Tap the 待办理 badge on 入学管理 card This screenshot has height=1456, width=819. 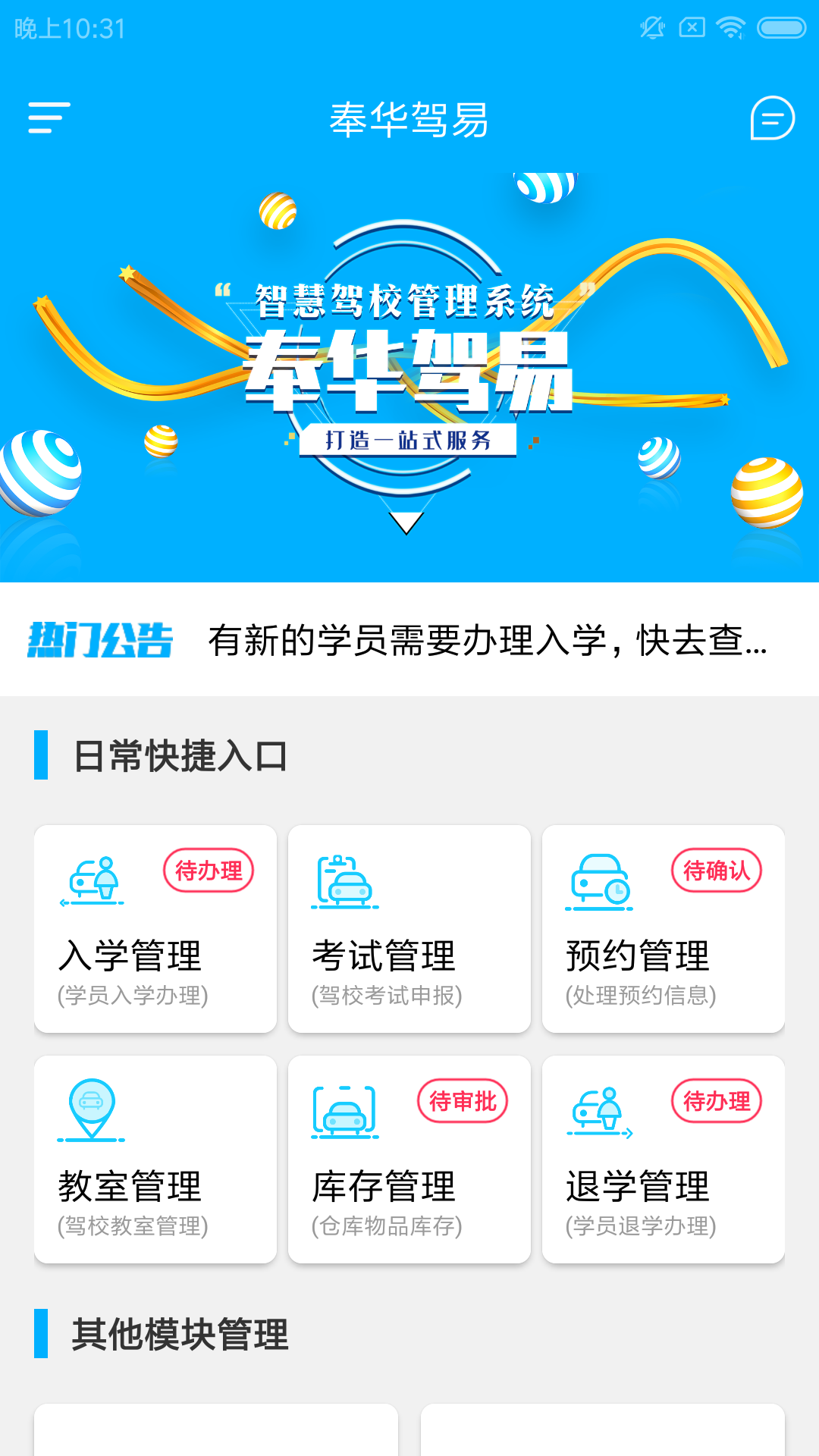209,871
